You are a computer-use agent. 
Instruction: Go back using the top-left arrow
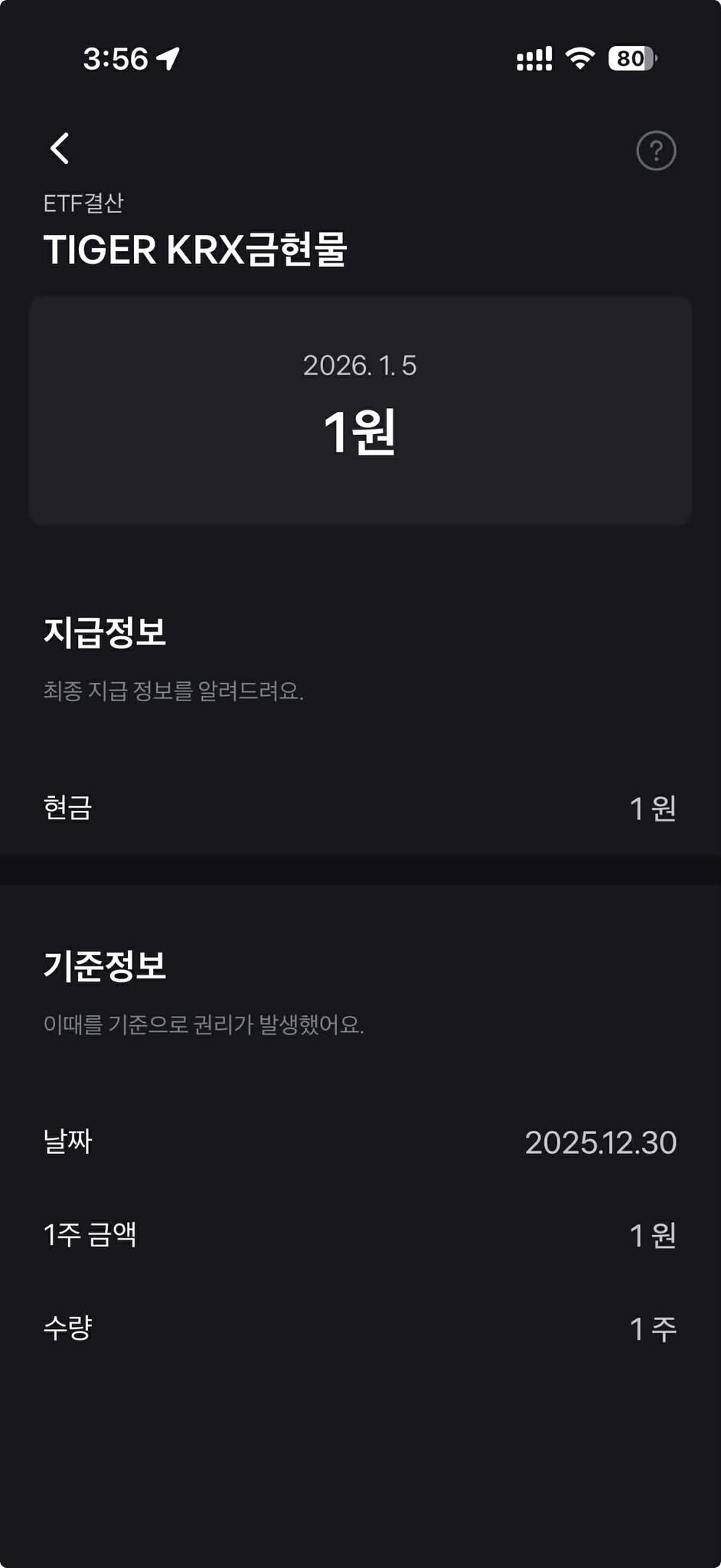pos(60,149)
